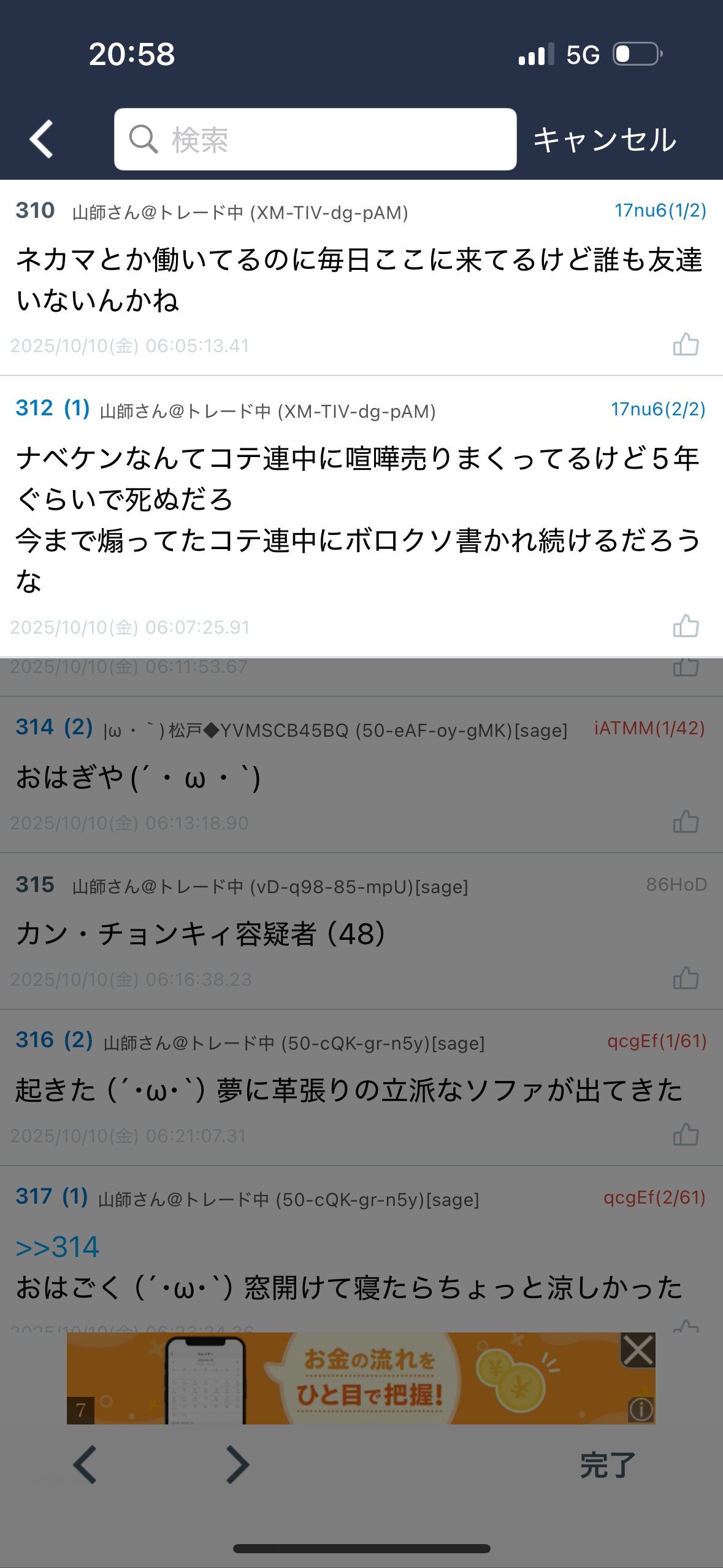Open ID iATMM(1/42) posts
The width and height of the screenshot is (723, 1568).
(x=649, y=728)
